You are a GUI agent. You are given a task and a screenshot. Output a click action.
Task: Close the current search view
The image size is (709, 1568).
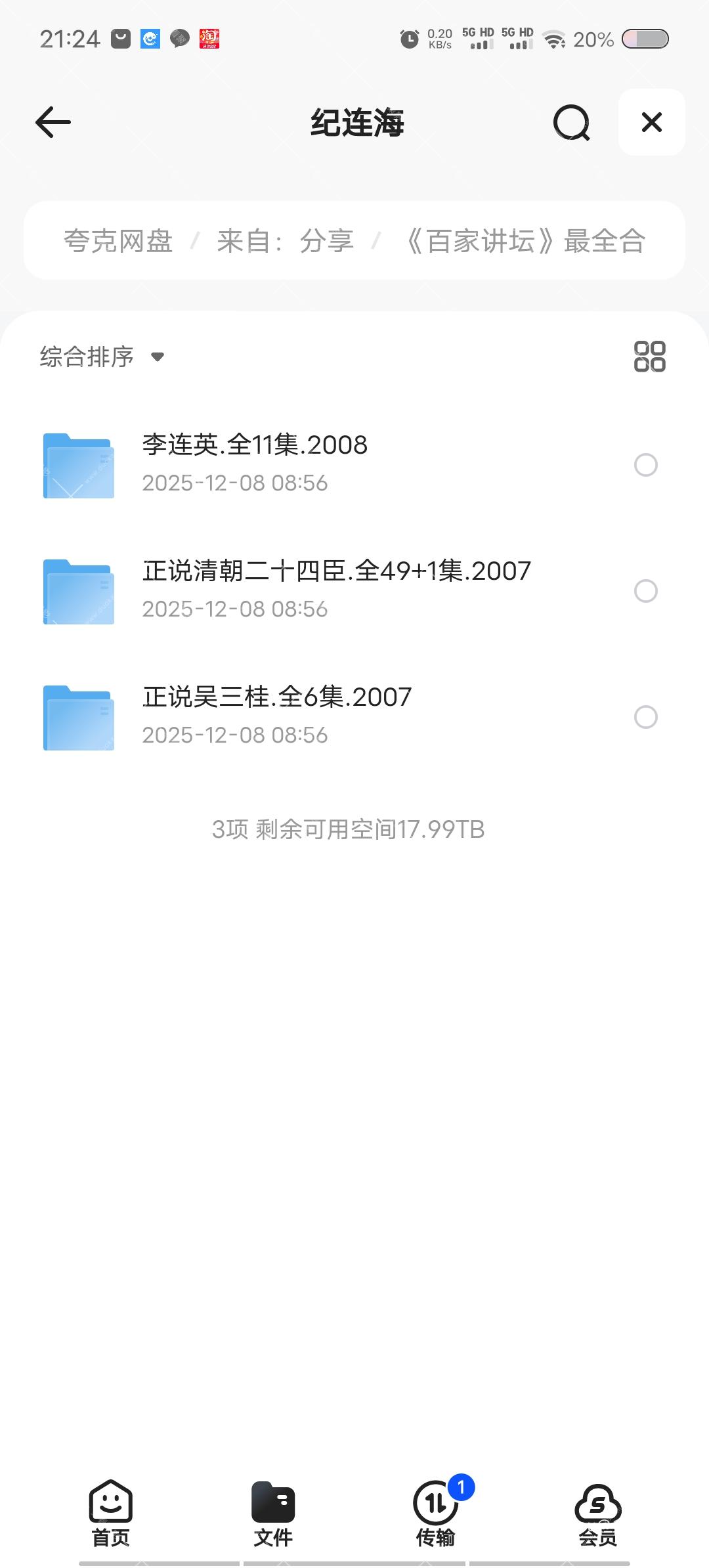coord(651,123)
